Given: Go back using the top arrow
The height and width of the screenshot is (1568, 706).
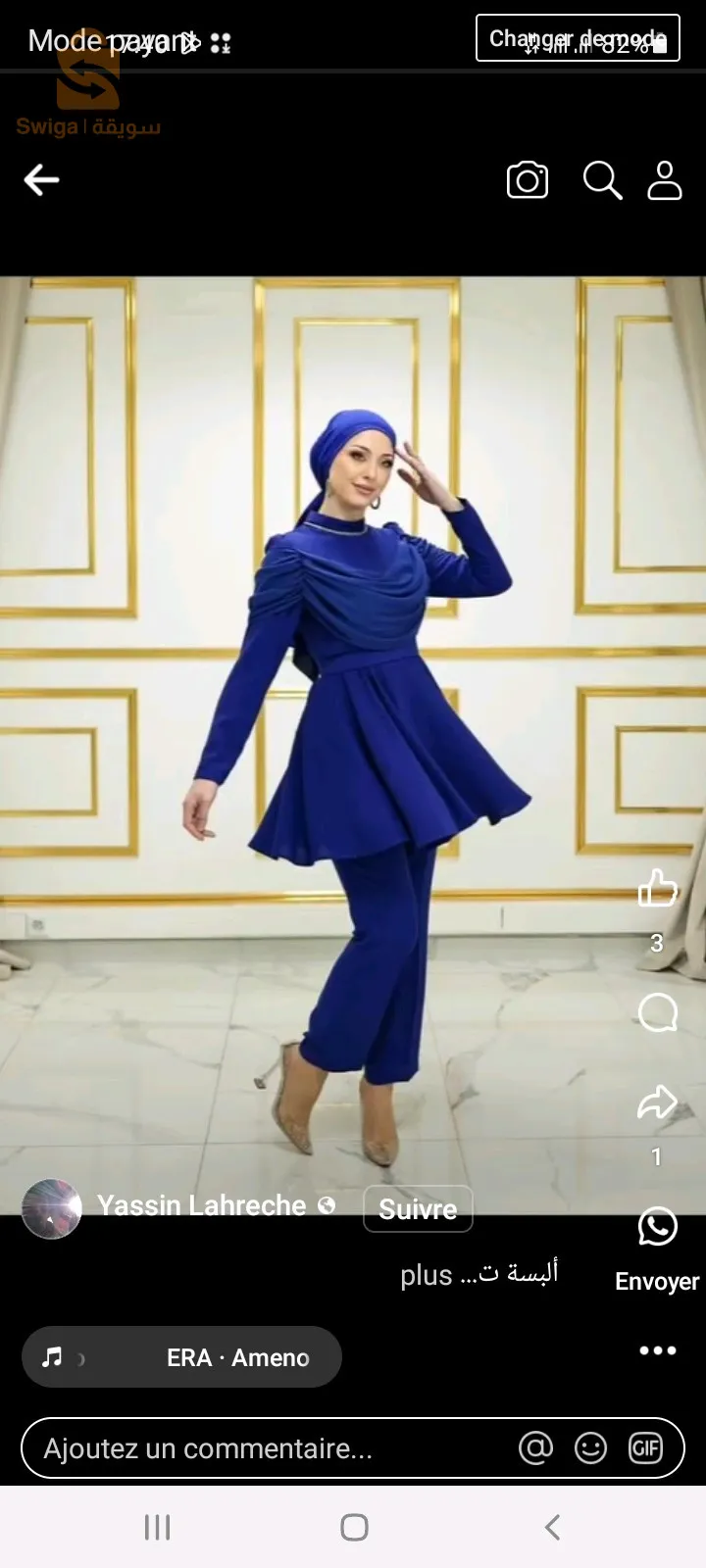Looking at the screenshot, I should 42,180.
